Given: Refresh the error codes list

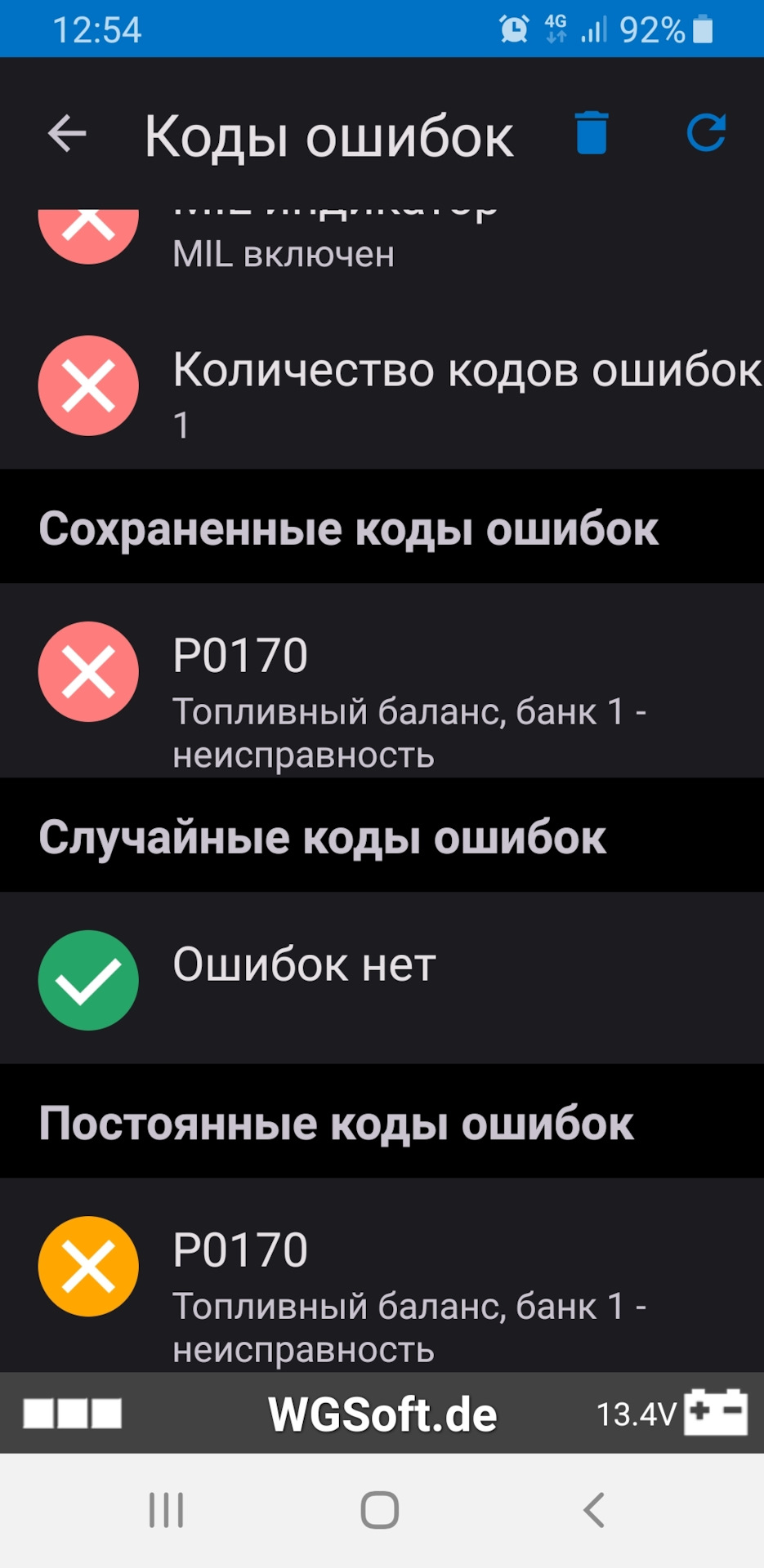Looking at the screenshot, I should [x=706, y=133].
